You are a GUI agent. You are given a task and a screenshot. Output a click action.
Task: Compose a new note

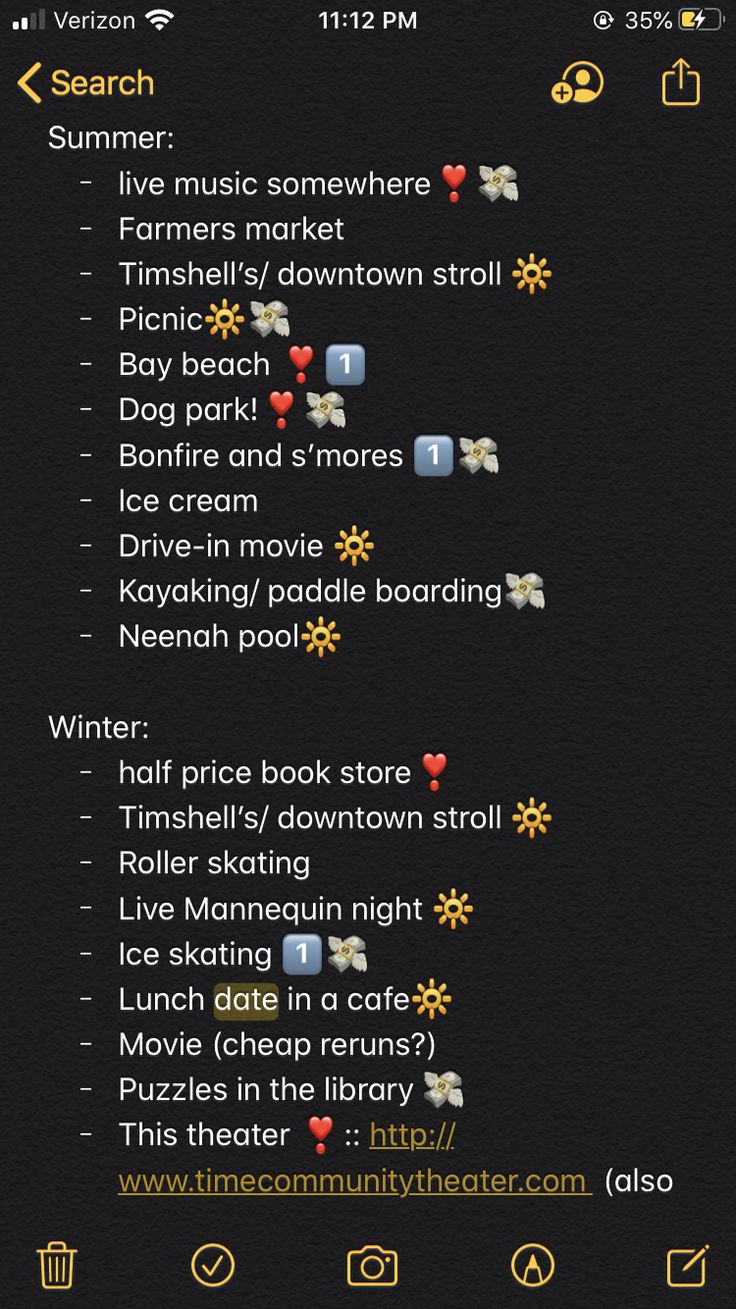tap(688, 1265)
